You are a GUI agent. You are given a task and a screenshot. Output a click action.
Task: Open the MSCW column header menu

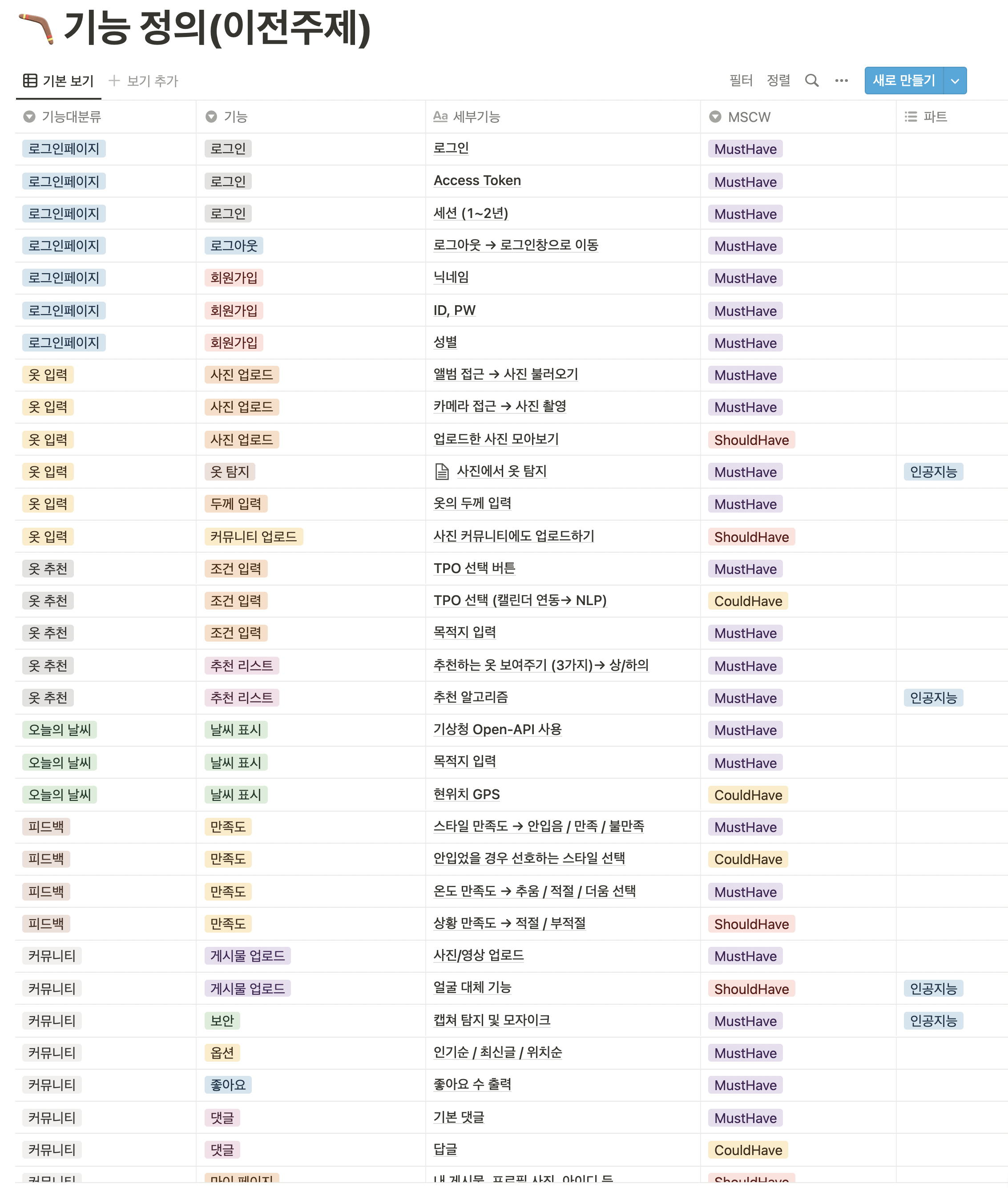coord(749,117)
